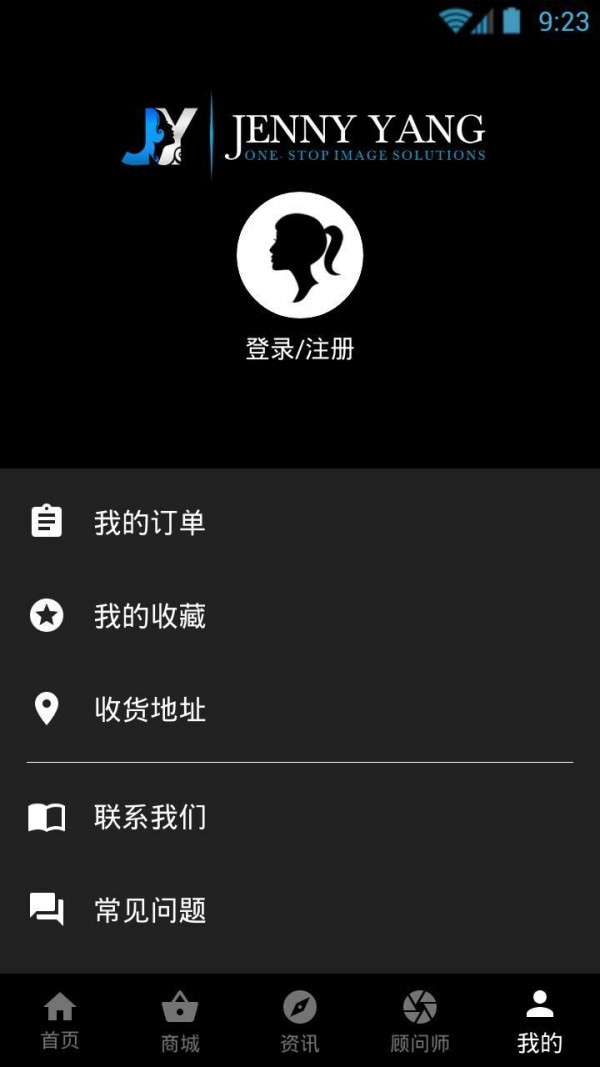The image size is (600, 1067).
Task: Tap the profile avatar to log in
Action: [299, 255]
